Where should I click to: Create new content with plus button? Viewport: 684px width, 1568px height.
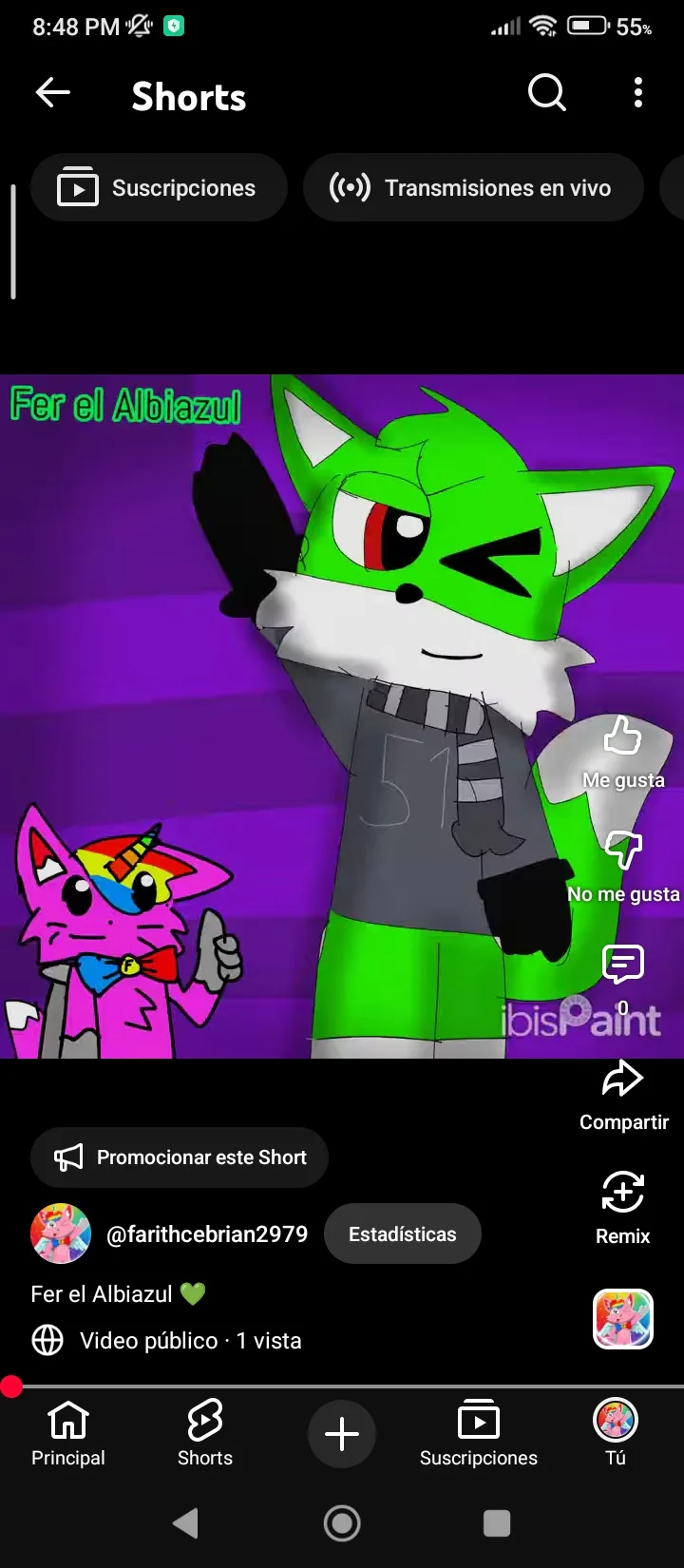342,1433
